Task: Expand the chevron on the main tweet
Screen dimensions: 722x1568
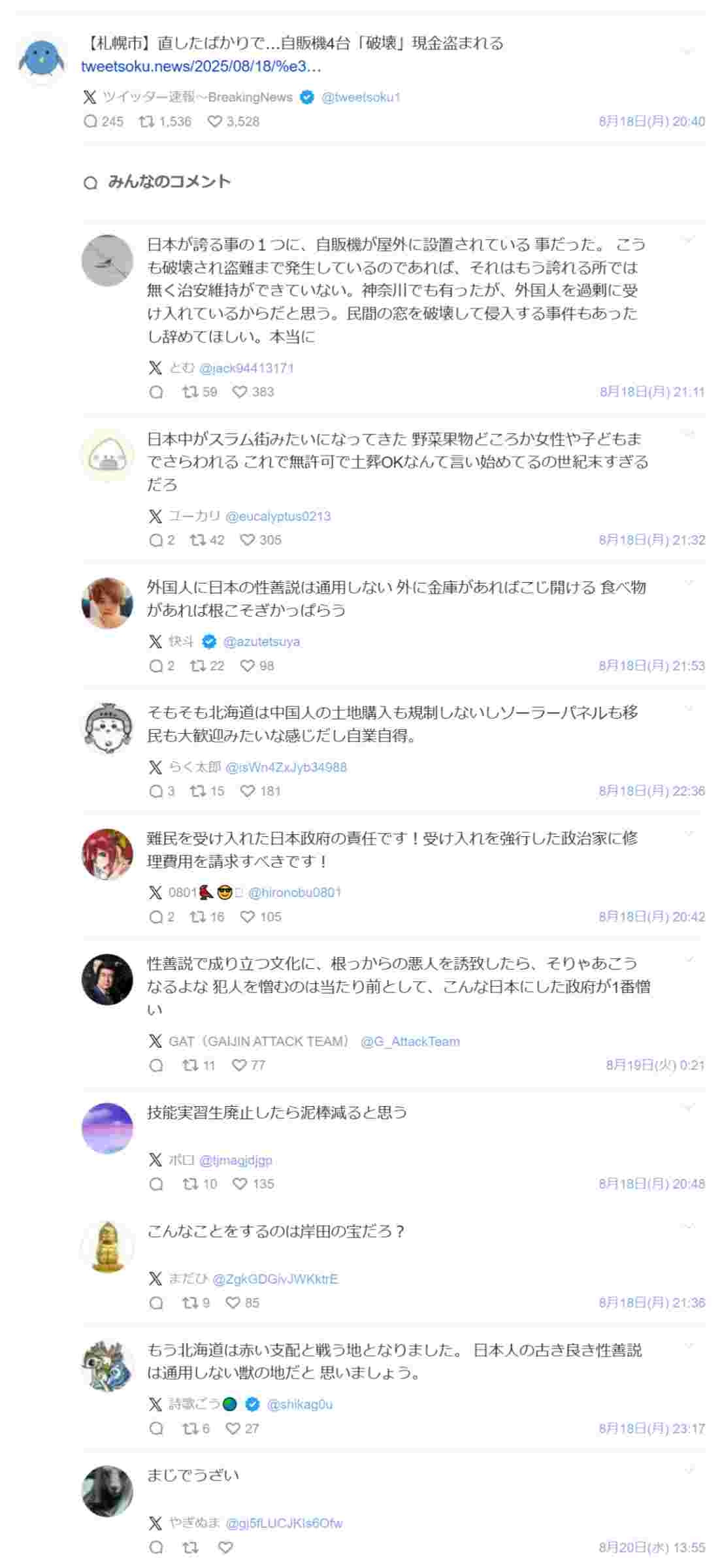Action: click(x=687, y=52)
